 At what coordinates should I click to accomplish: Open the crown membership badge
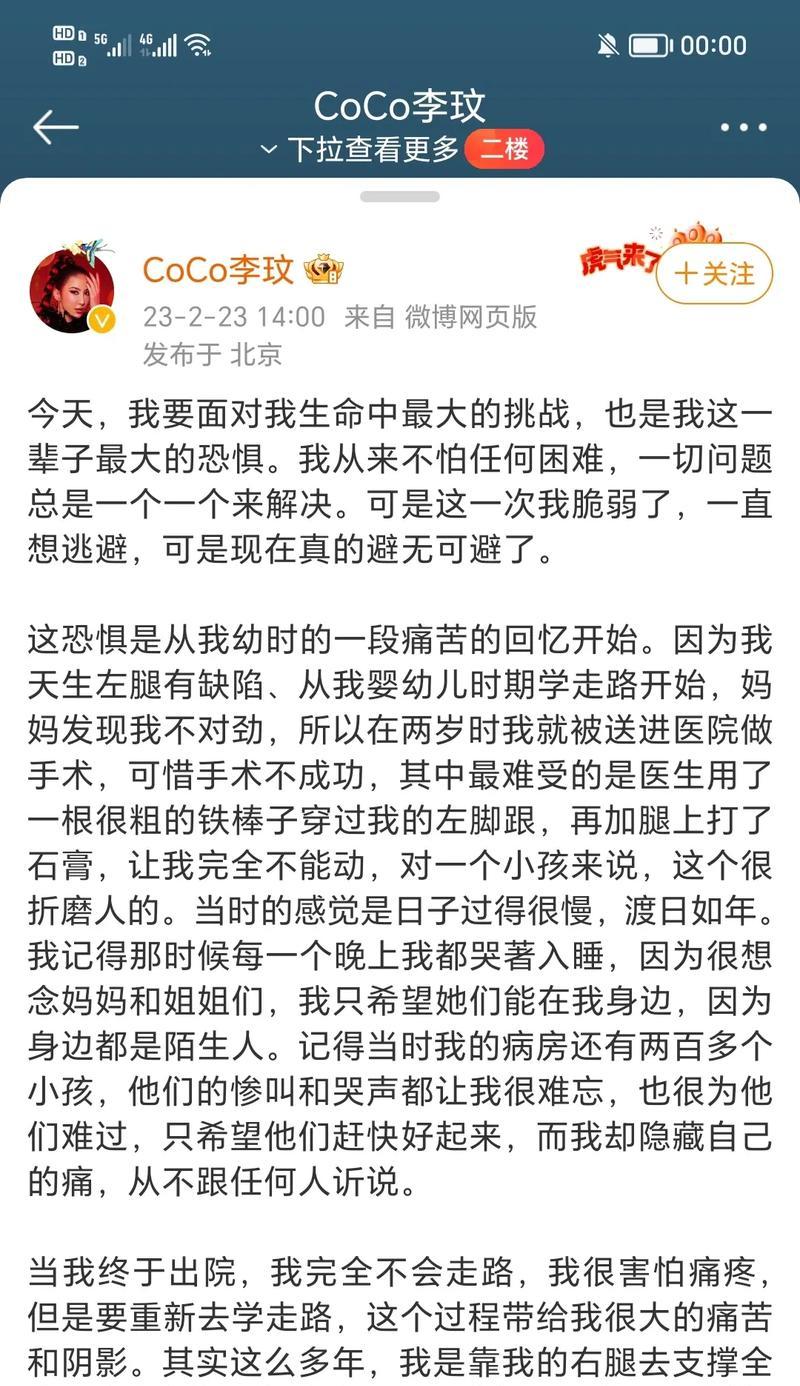coord(324,269)
